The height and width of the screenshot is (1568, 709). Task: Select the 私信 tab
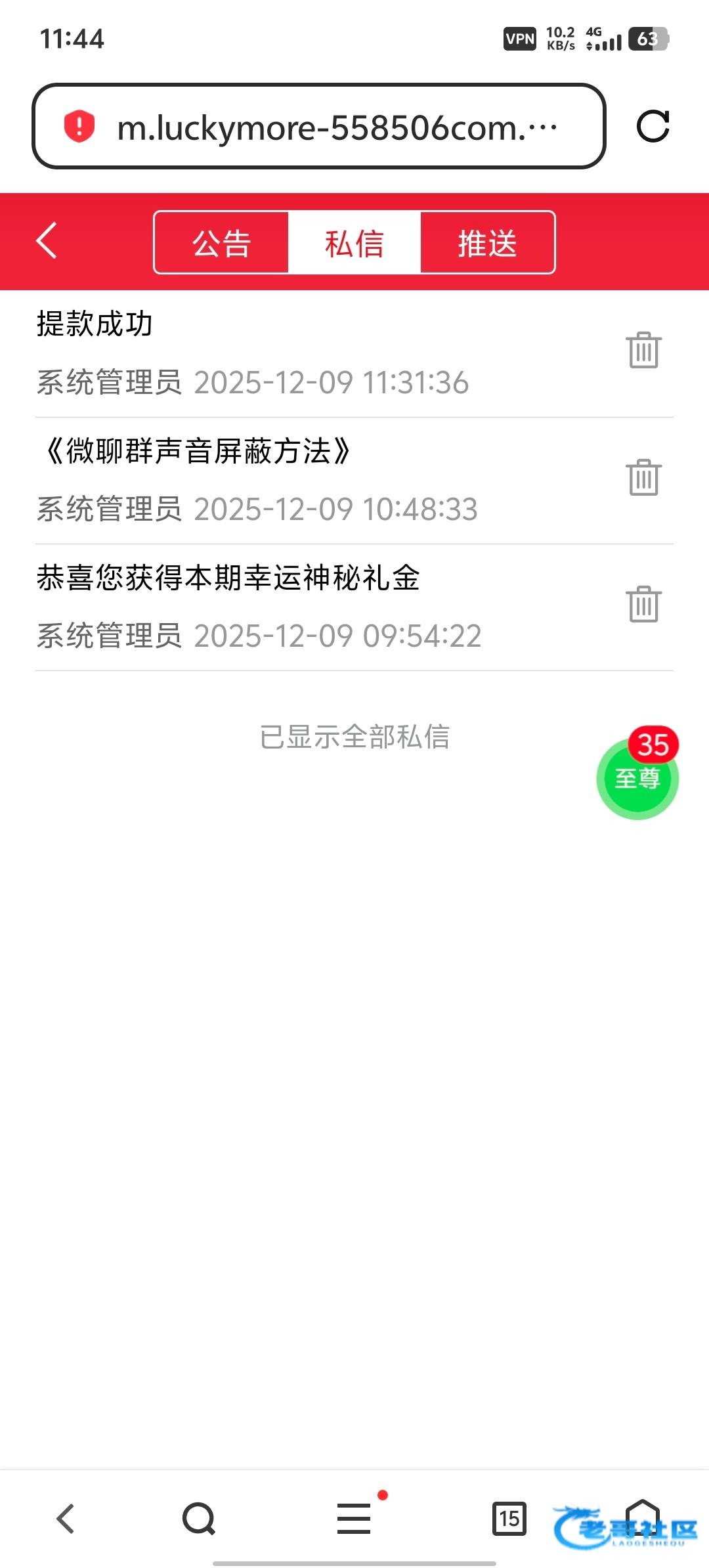coord(354,242)
